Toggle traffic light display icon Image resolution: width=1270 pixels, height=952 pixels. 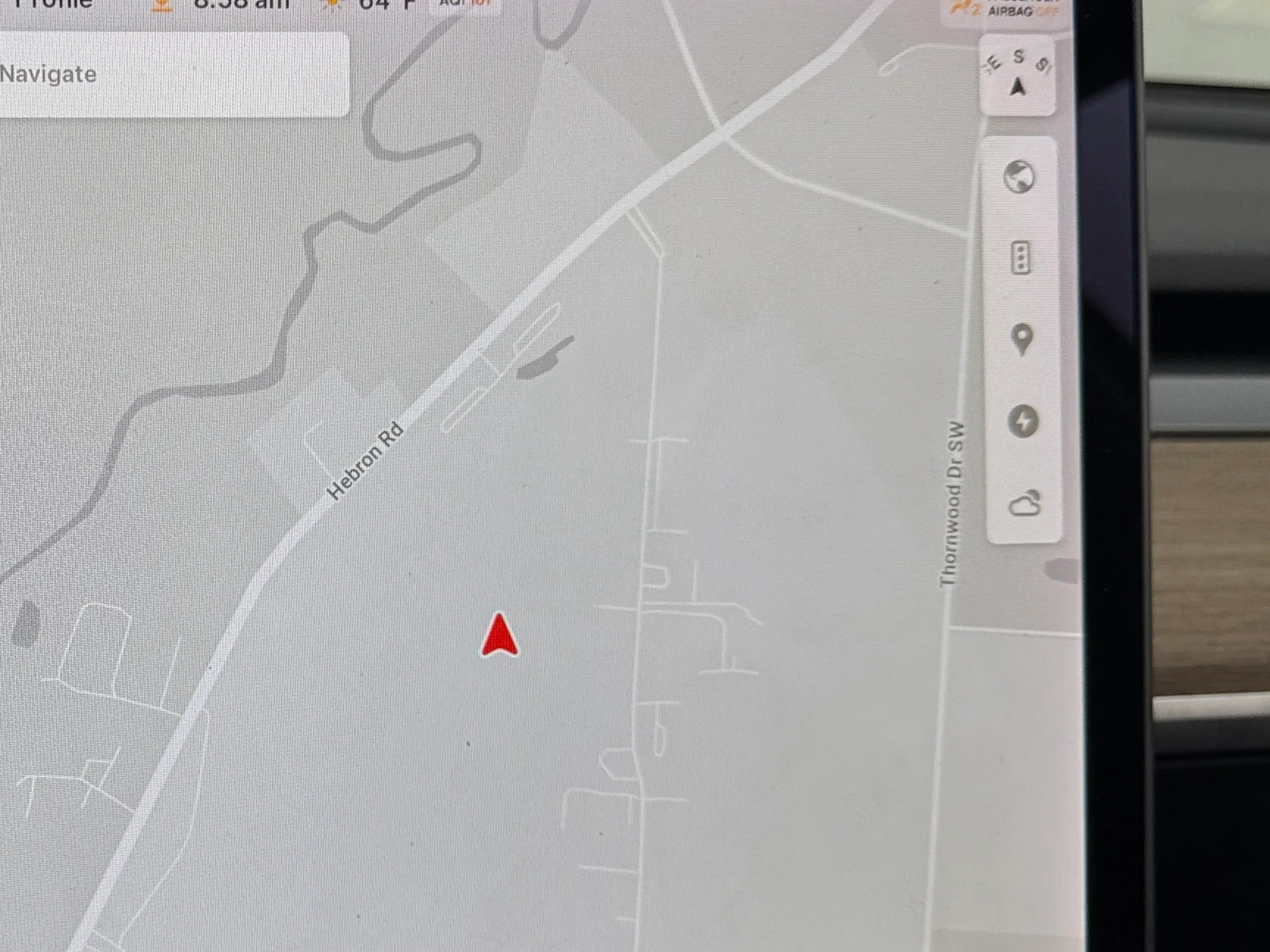1021,259
